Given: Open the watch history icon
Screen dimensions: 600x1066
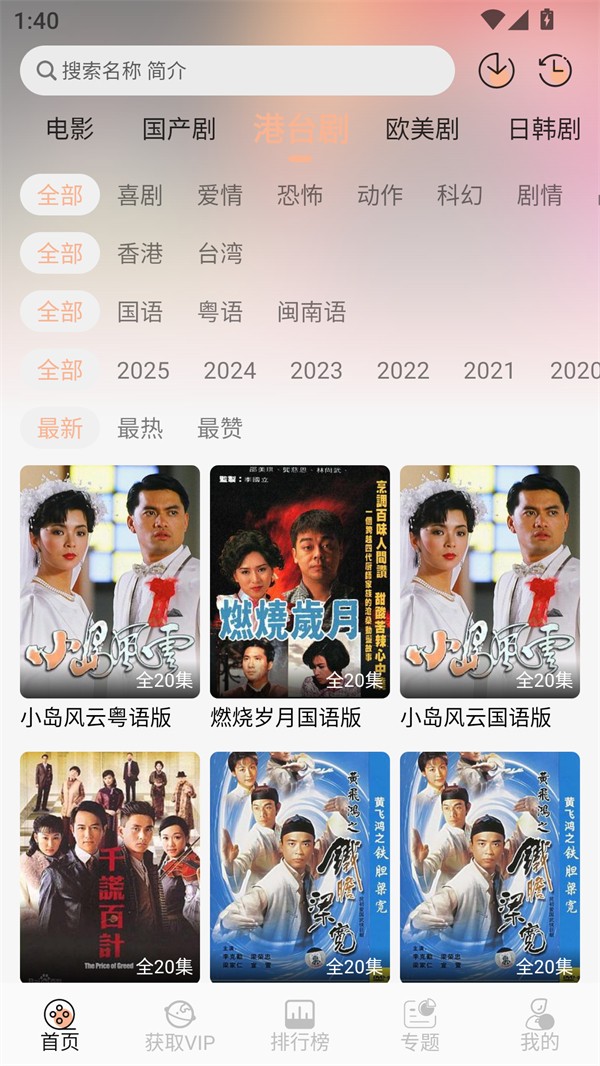Looking at the screenshot, I should (x=555, y=70).
